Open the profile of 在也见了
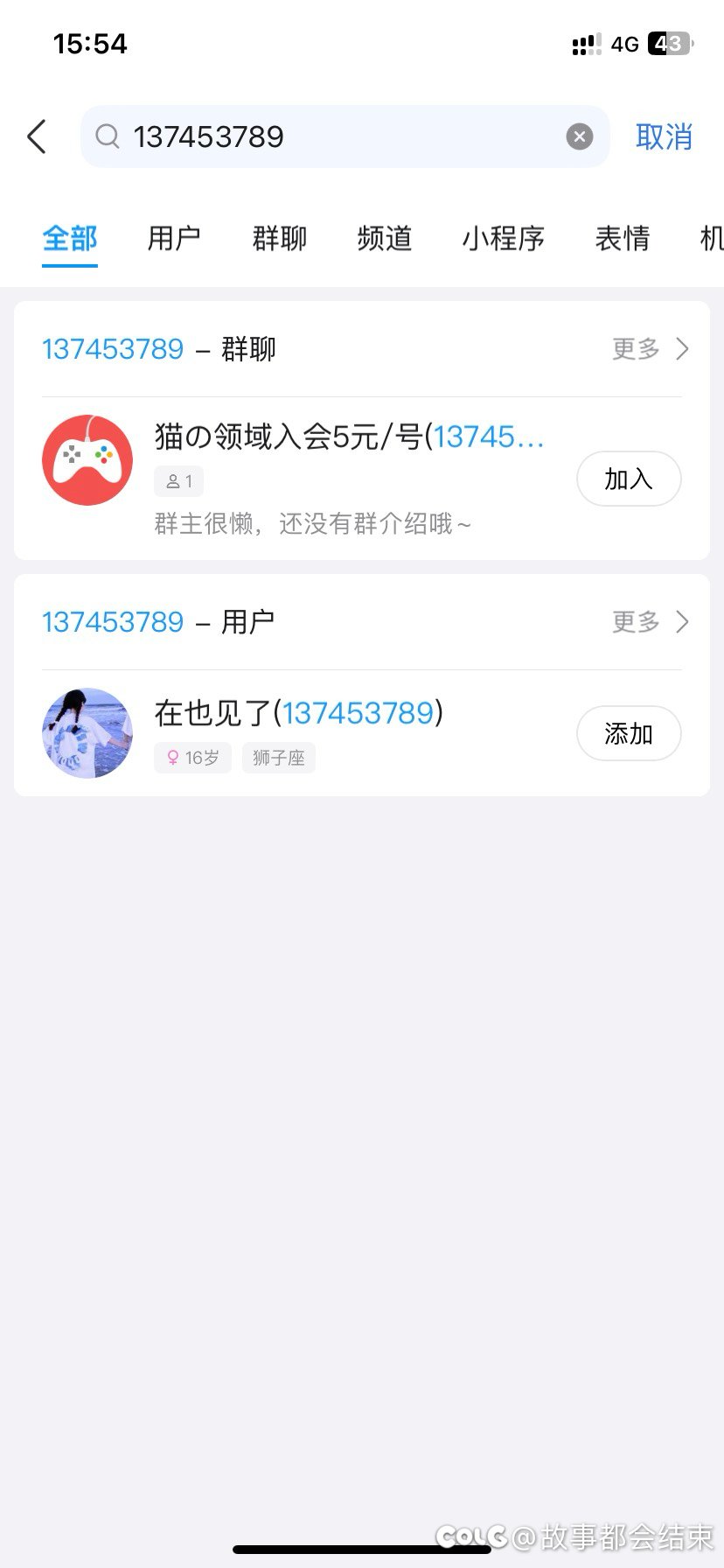The width and height of the screenshot is (724, 1568). pos(297,733)
